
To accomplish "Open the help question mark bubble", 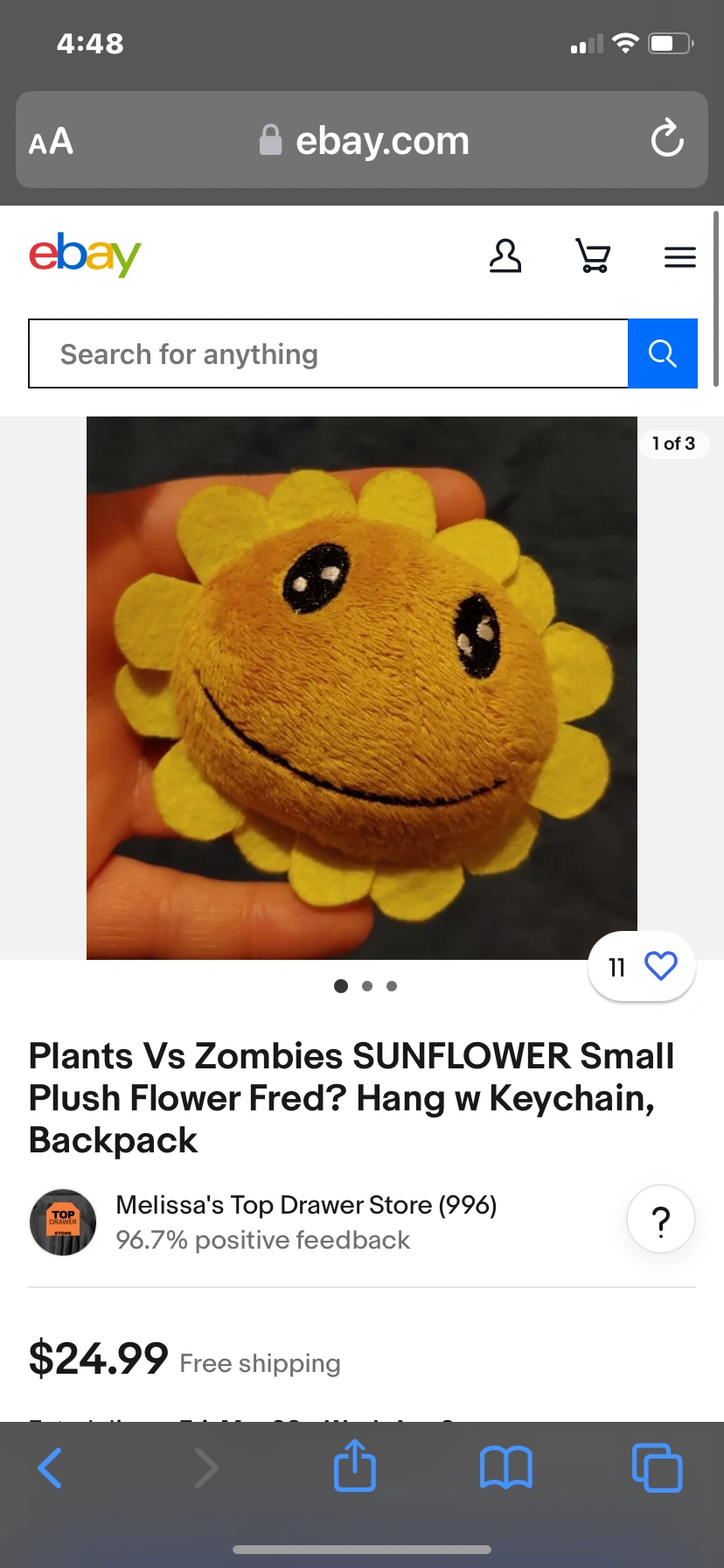I will click(660, 1219).
